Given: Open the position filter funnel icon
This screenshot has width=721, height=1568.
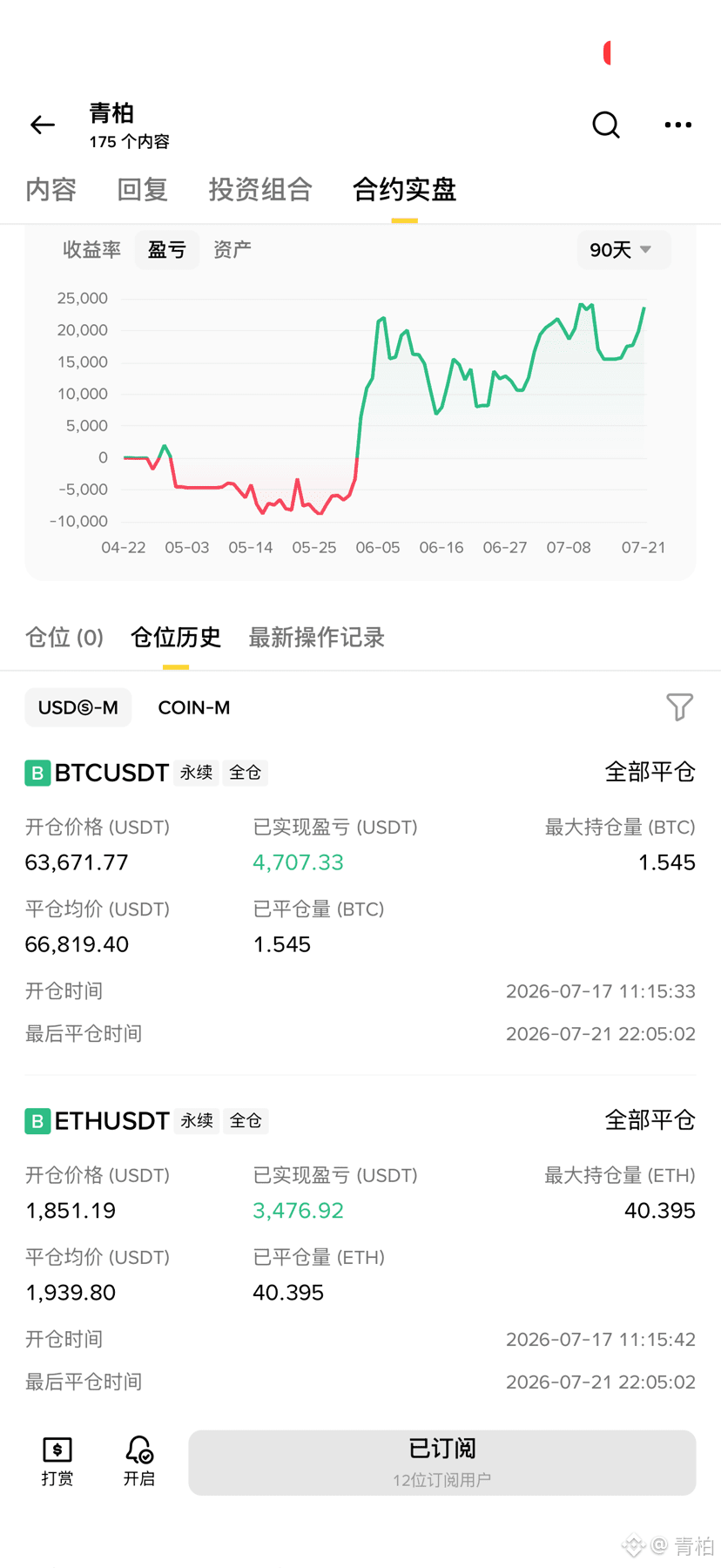Looking at the screenshot, I should tap(680, 707).
